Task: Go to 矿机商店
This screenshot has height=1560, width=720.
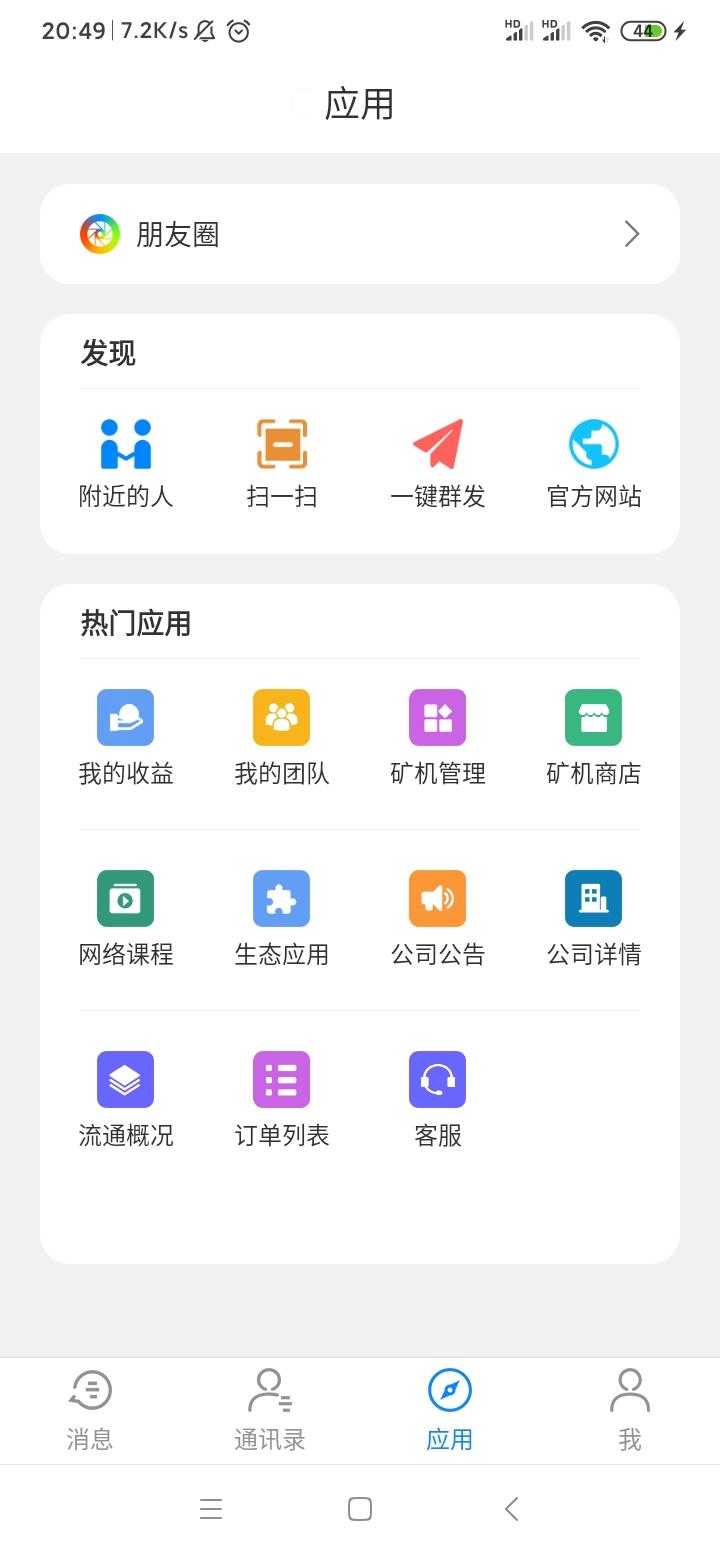Action: tap(594, 737)
